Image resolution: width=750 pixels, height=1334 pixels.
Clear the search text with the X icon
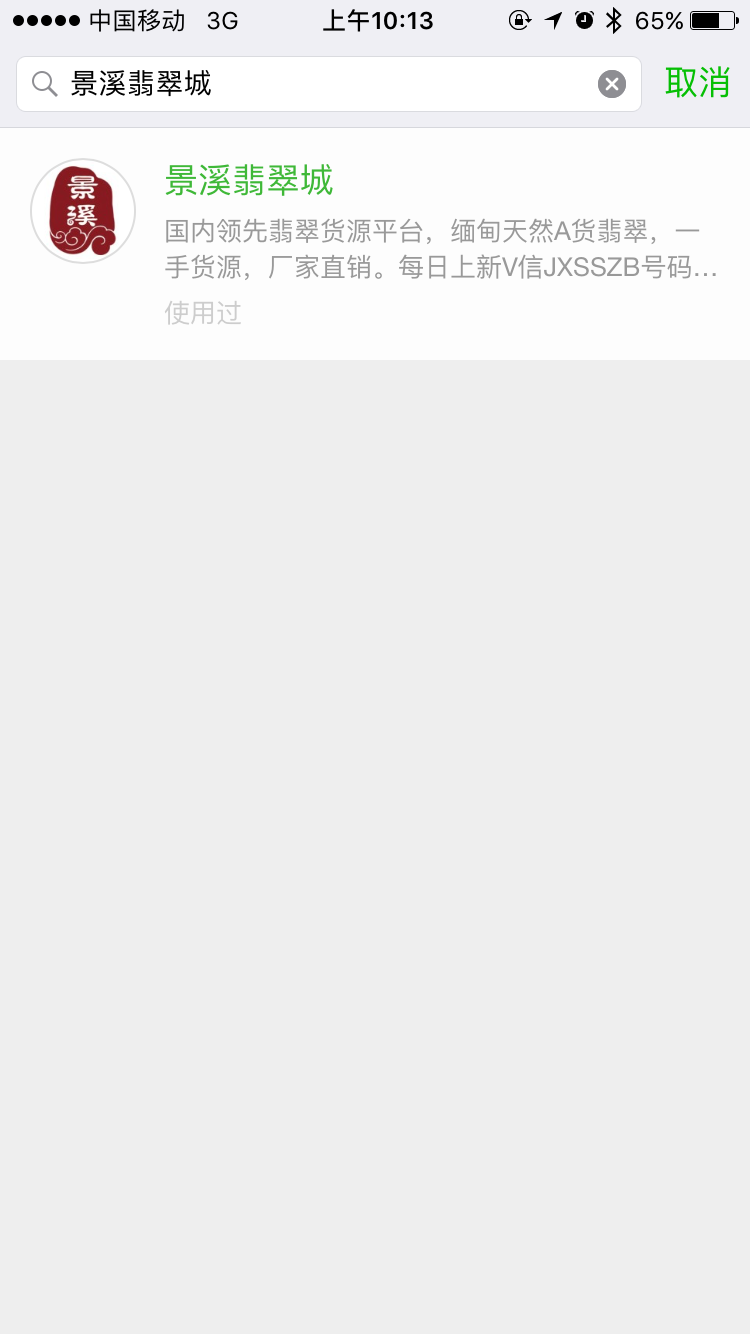coord(612,84)
